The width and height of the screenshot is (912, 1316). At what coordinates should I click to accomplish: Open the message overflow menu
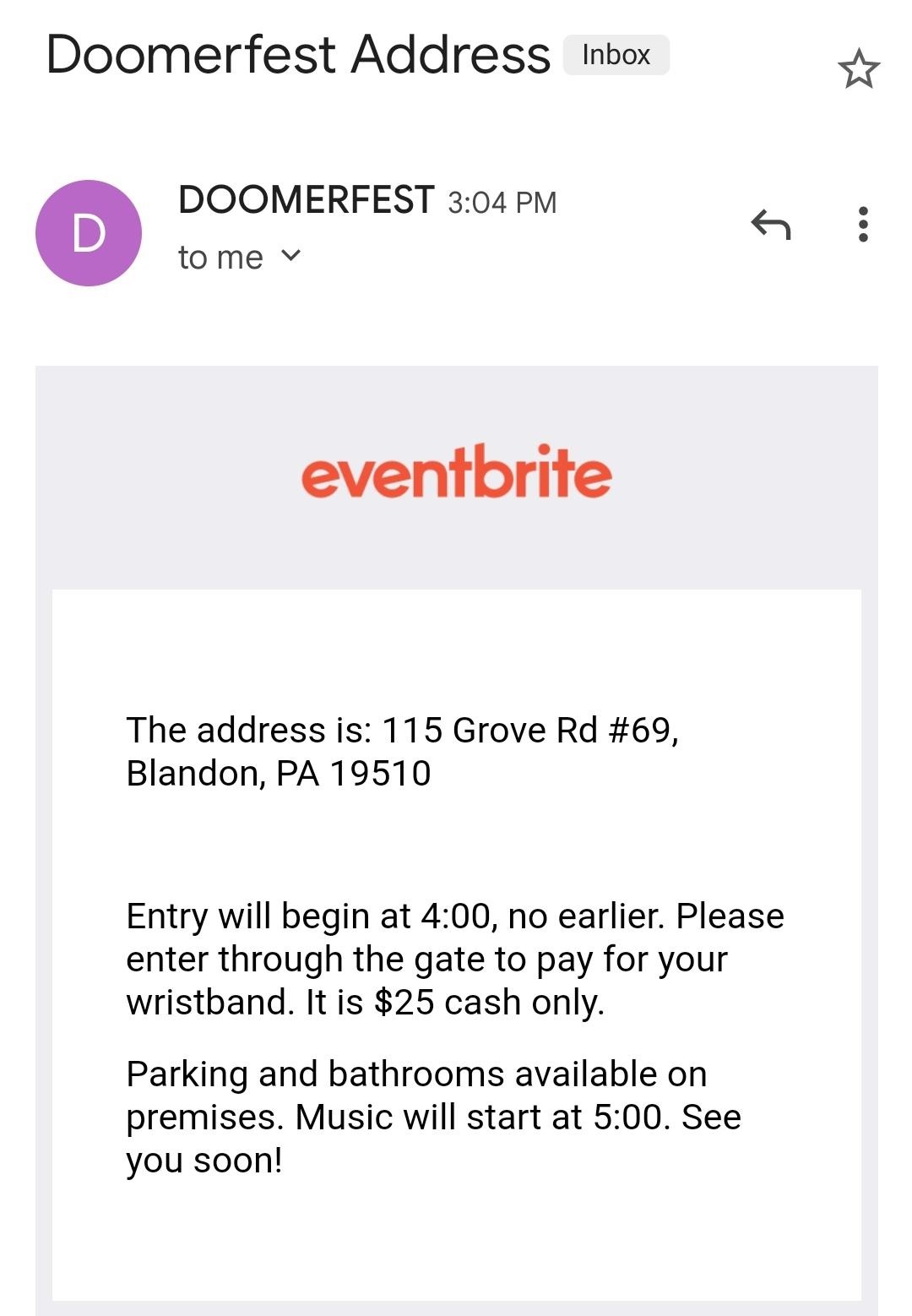coord(862,225)
